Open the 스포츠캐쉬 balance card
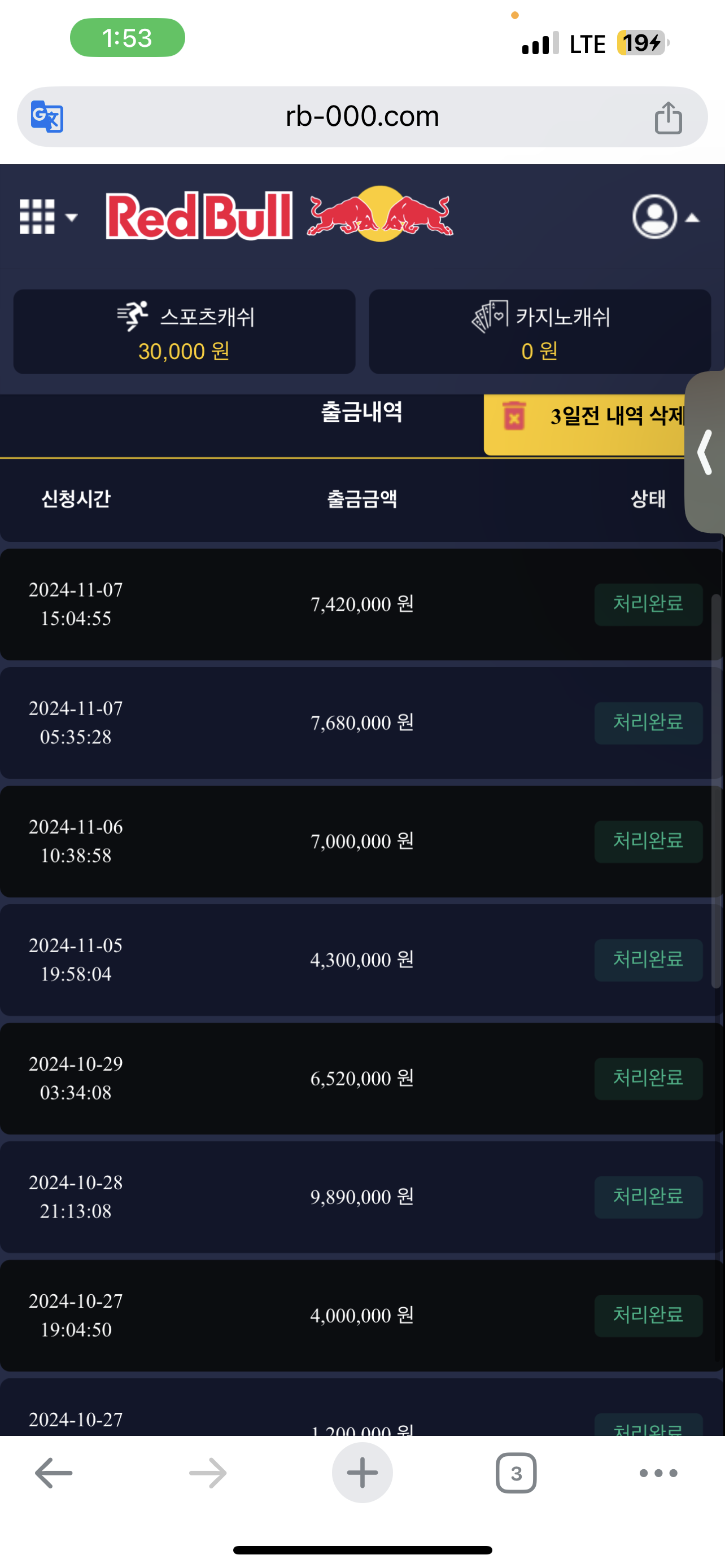725x1568 pixels. 185,332
